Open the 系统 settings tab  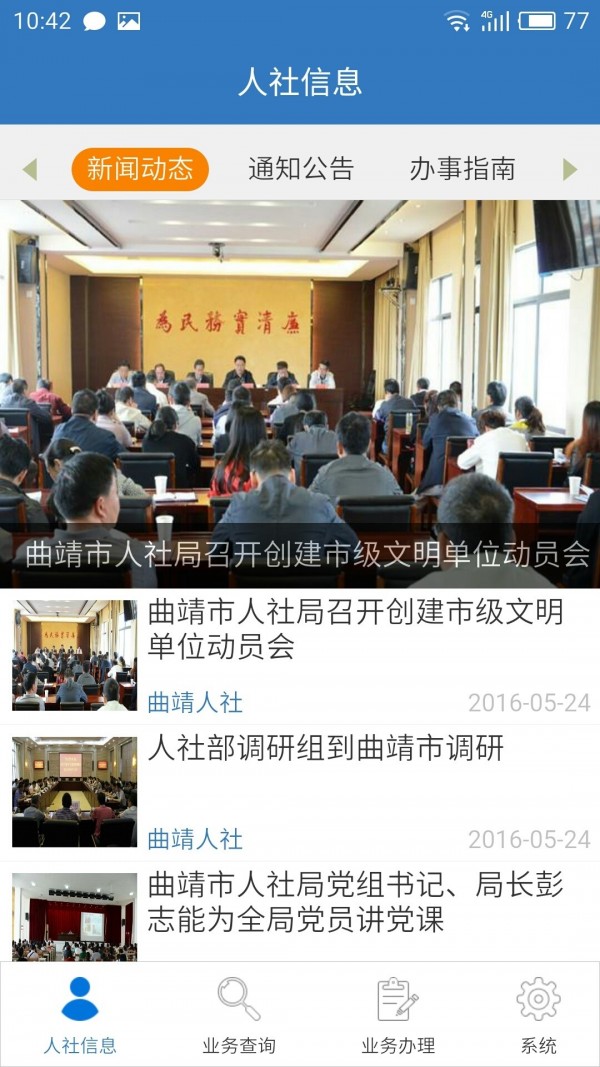coord(538,1015)
